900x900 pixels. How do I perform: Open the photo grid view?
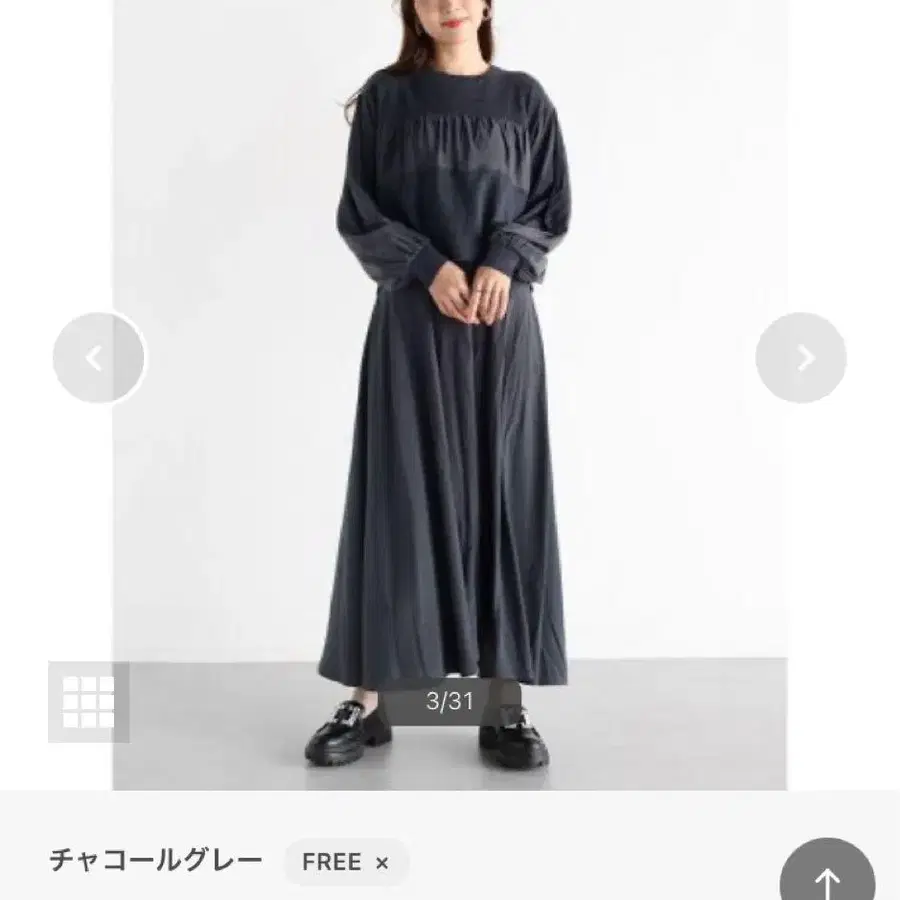tap(88, 702)
